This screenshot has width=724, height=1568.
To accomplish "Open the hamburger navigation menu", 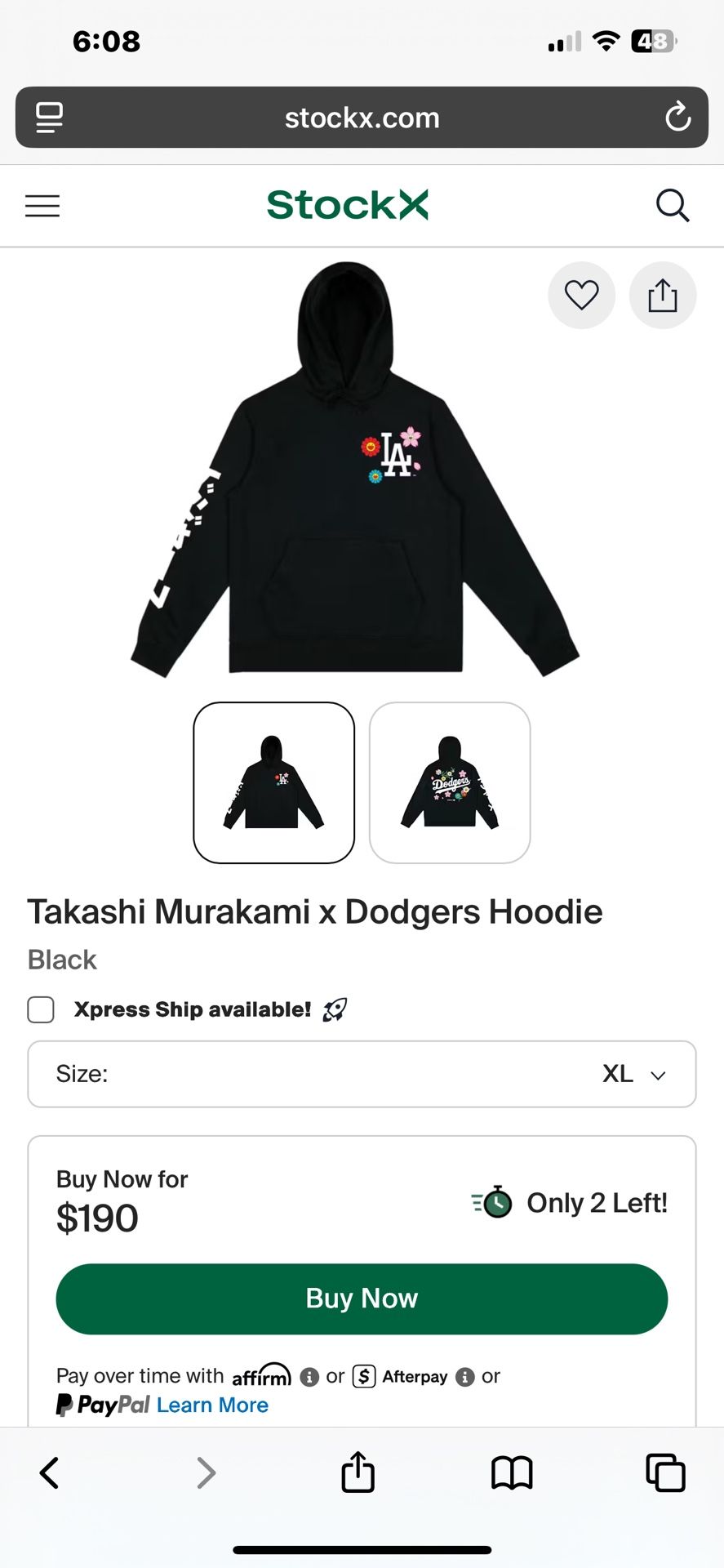I will [42, 206].
